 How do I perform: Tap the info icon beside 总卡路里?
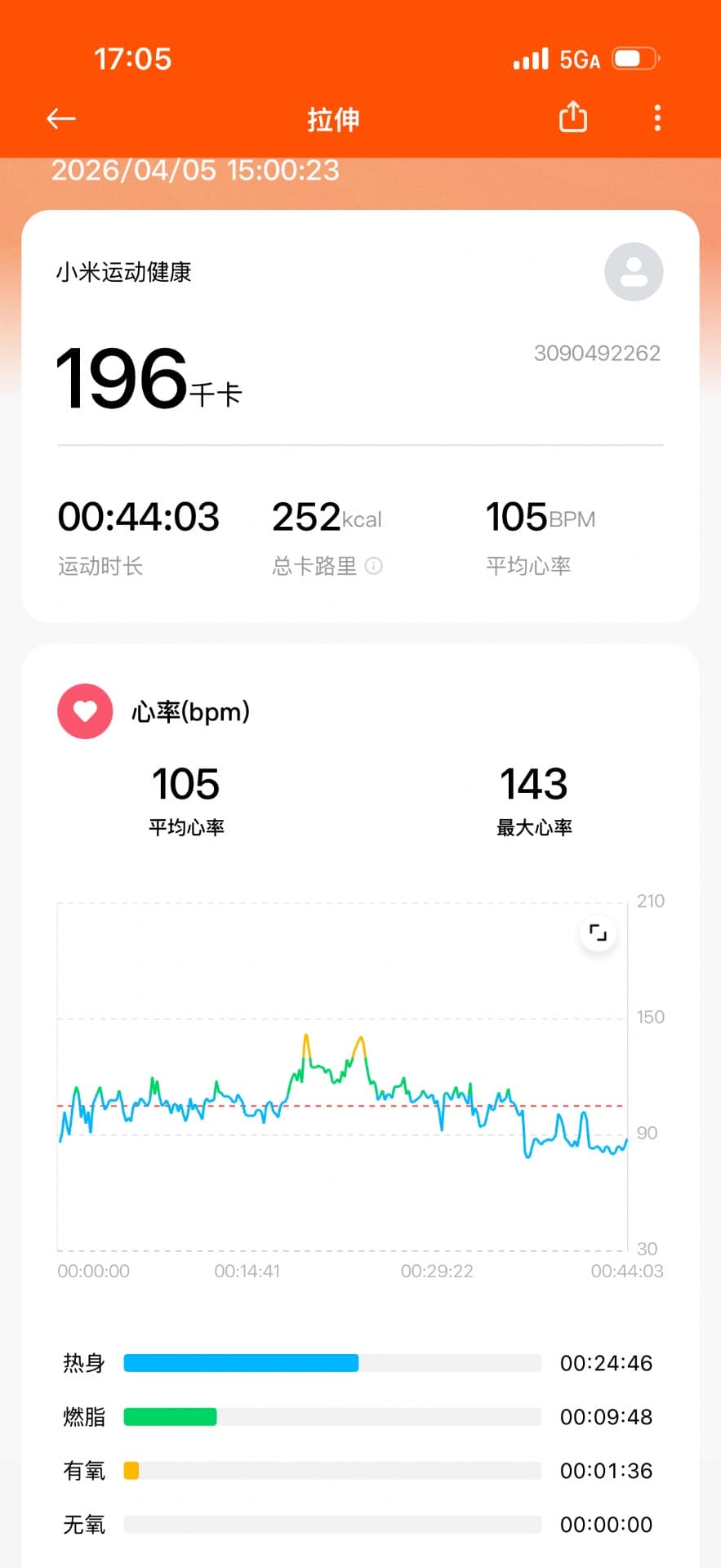click(374, 567)
